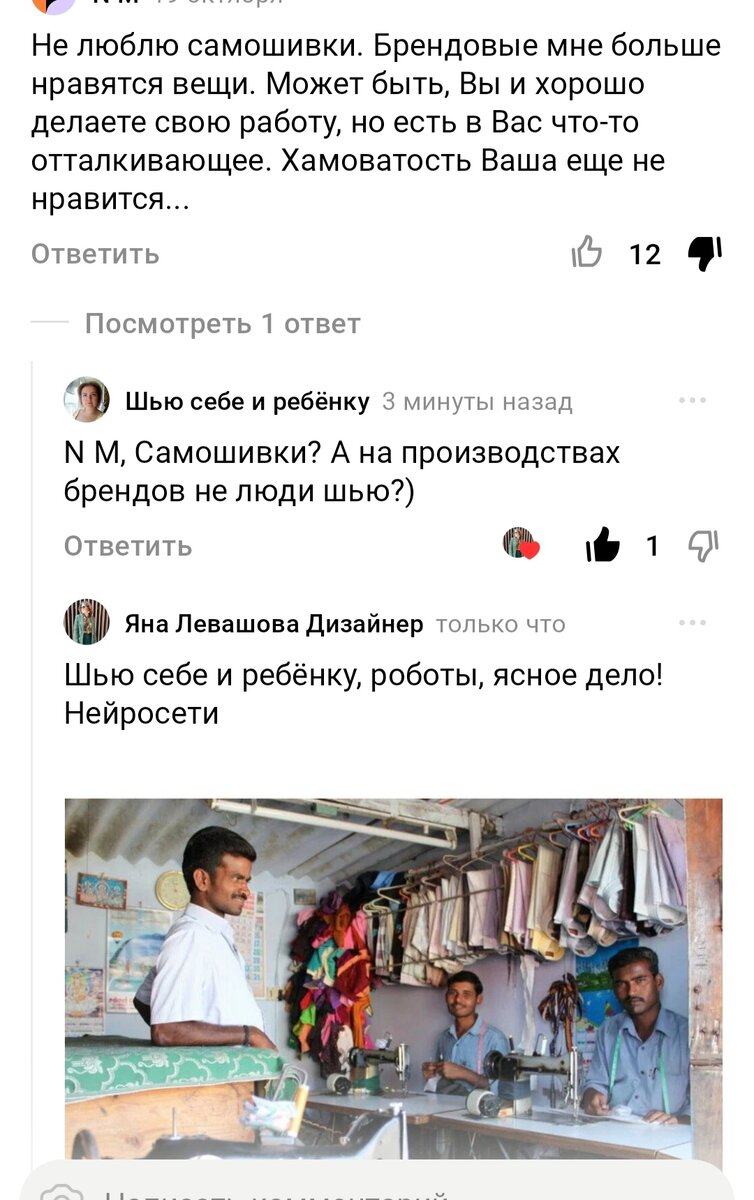The height and width of the screenshot is (1200, 754).
Task: Expand "Посмотреть 1 ответ" link
Action: tap(222, 323)
